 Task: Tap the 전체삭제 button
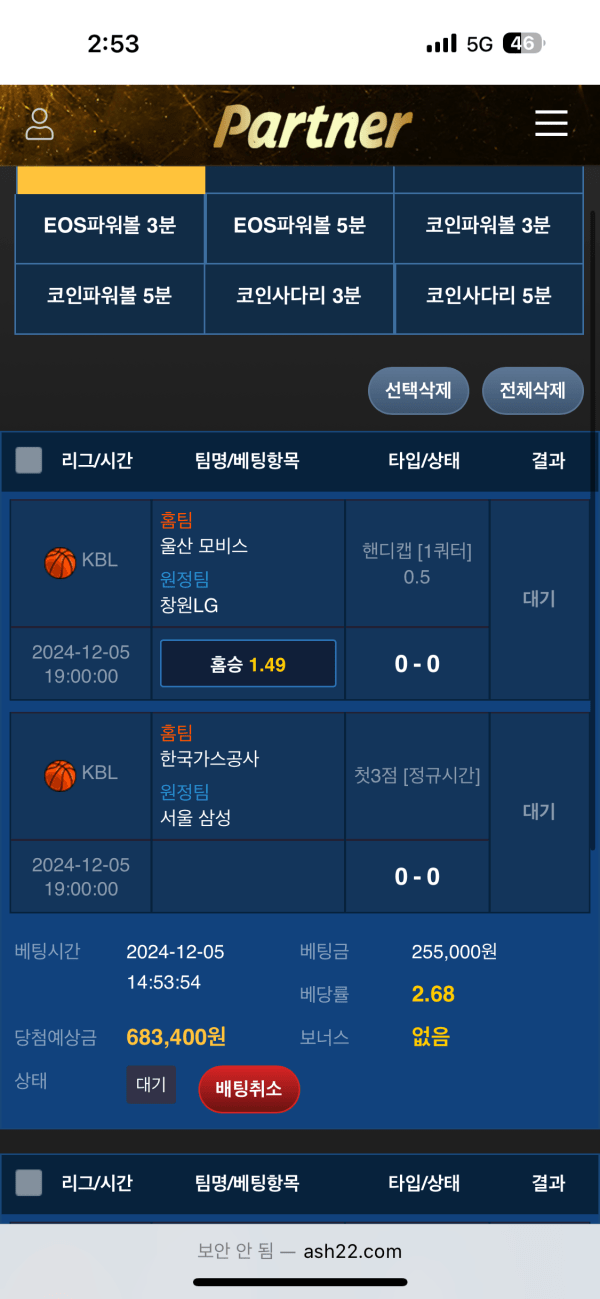click(533, 390)
